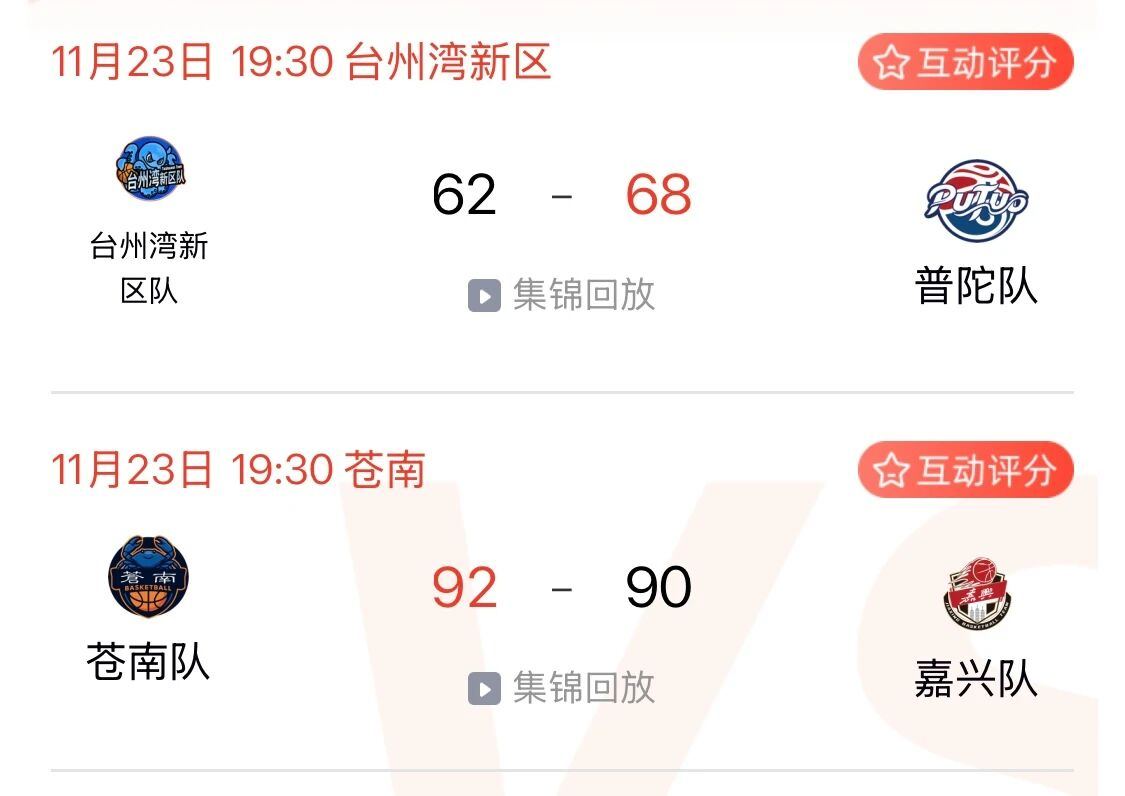
Task: Open the 嘉兴队 team logo
Action: (976, 596)
